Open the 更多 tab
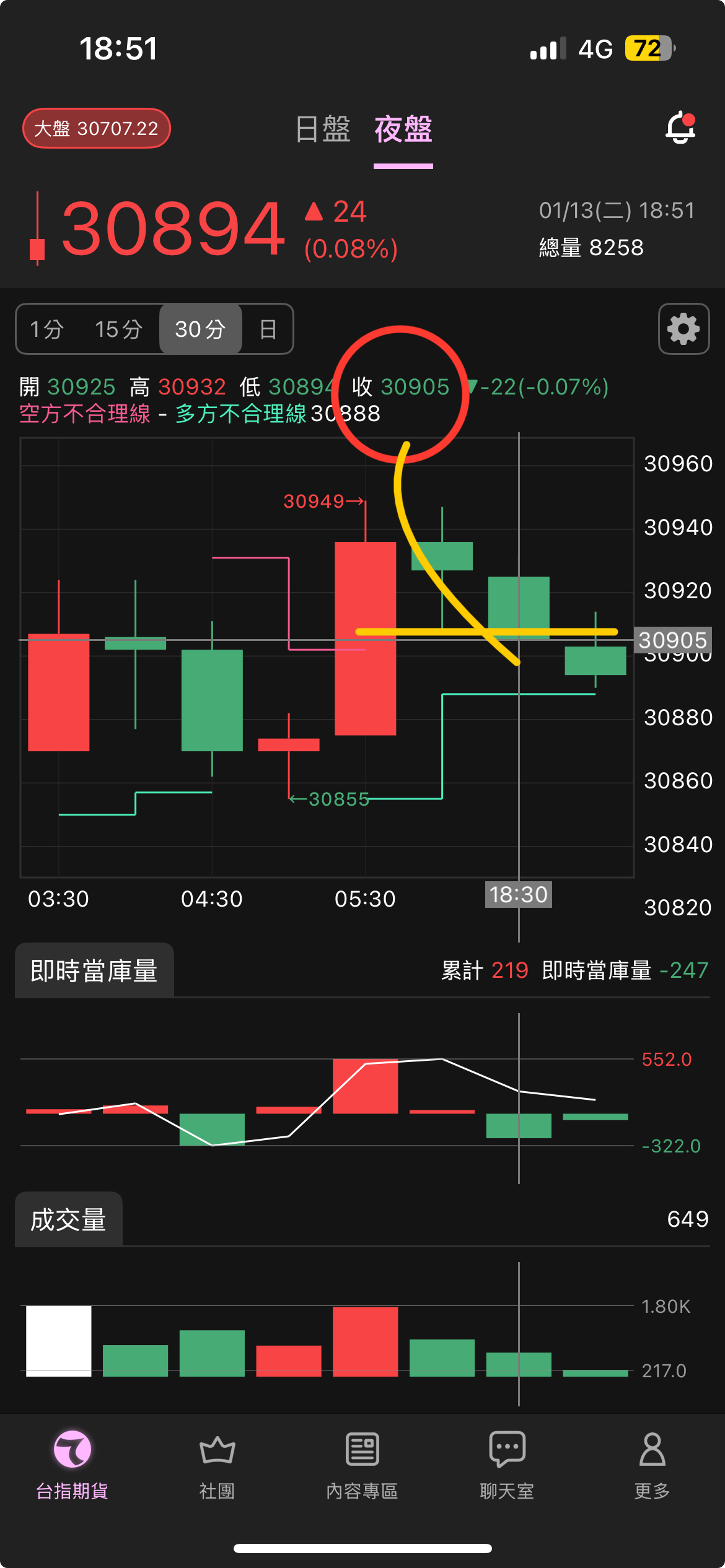This screenshot has height=1568, width=725. (x=652, y=1465)
